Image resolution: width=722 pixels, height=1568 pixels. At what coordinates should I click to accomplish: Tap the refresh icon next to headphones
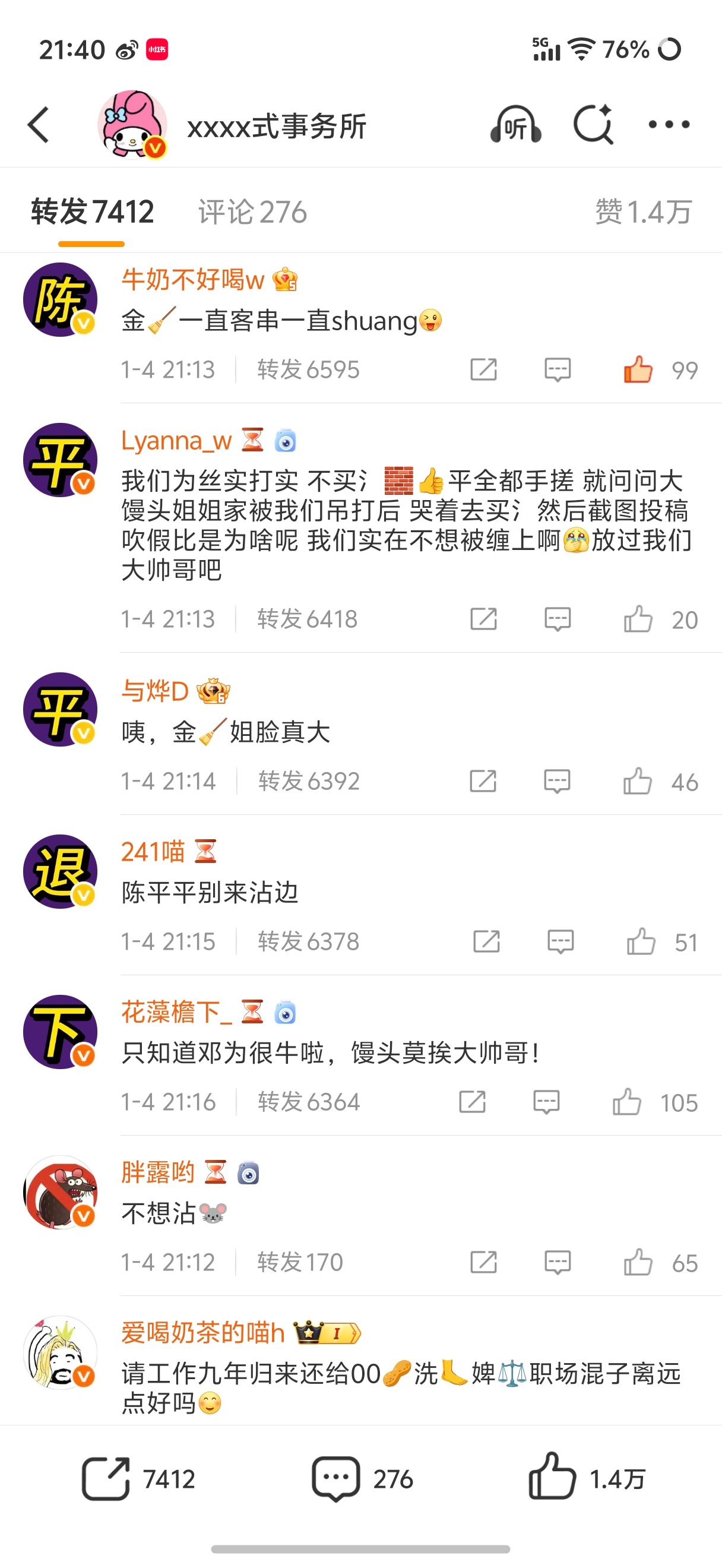592,124
